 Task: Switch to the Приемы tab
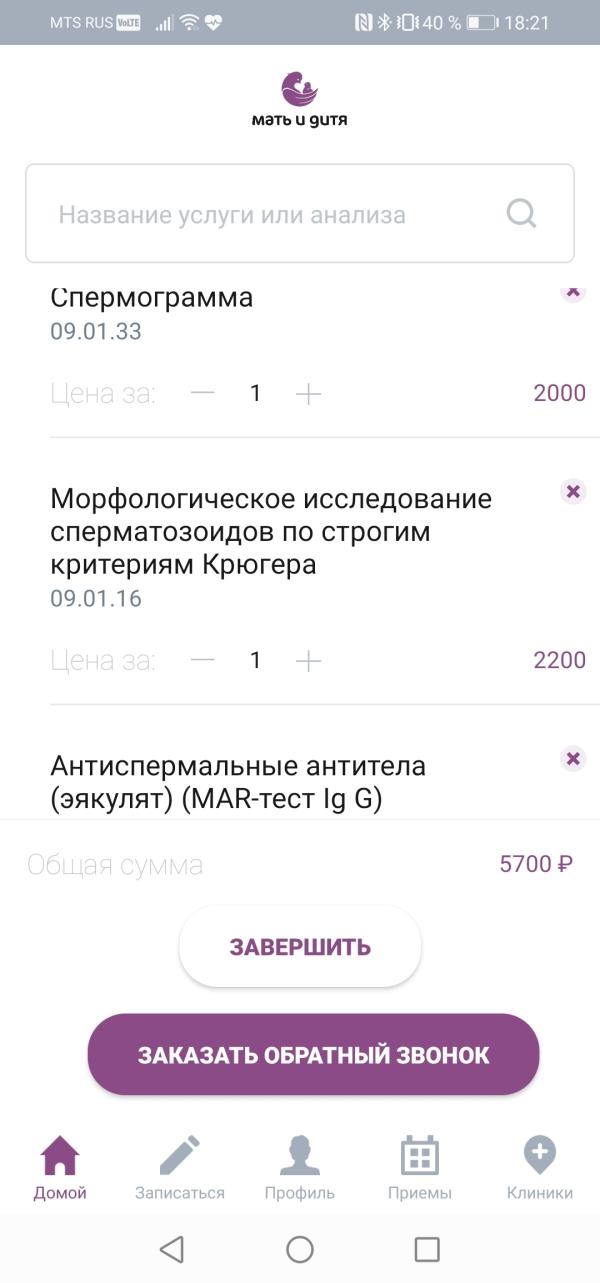pos(420,1168)
